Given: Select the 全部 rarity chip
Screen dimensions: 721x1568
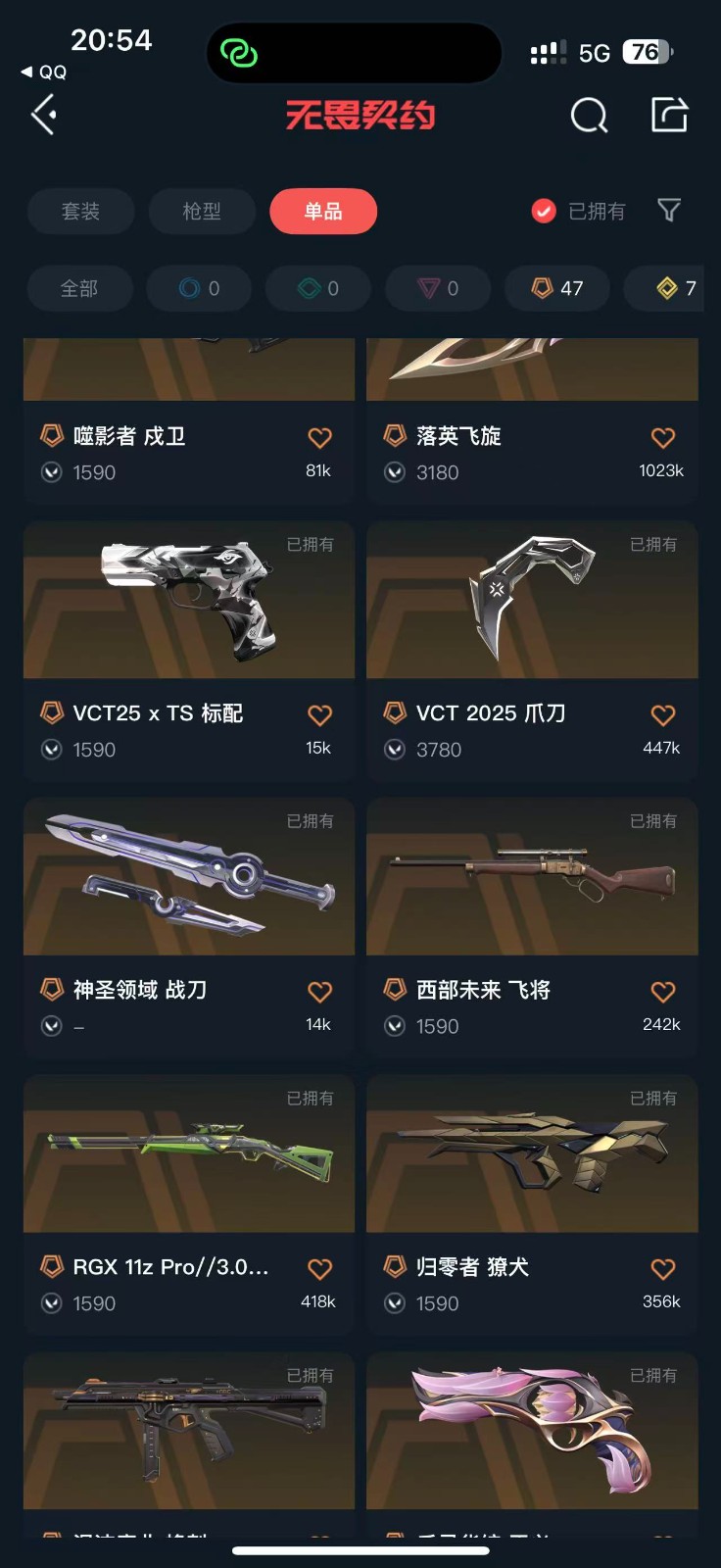Looking at the screenshot, I should point(79,289).
